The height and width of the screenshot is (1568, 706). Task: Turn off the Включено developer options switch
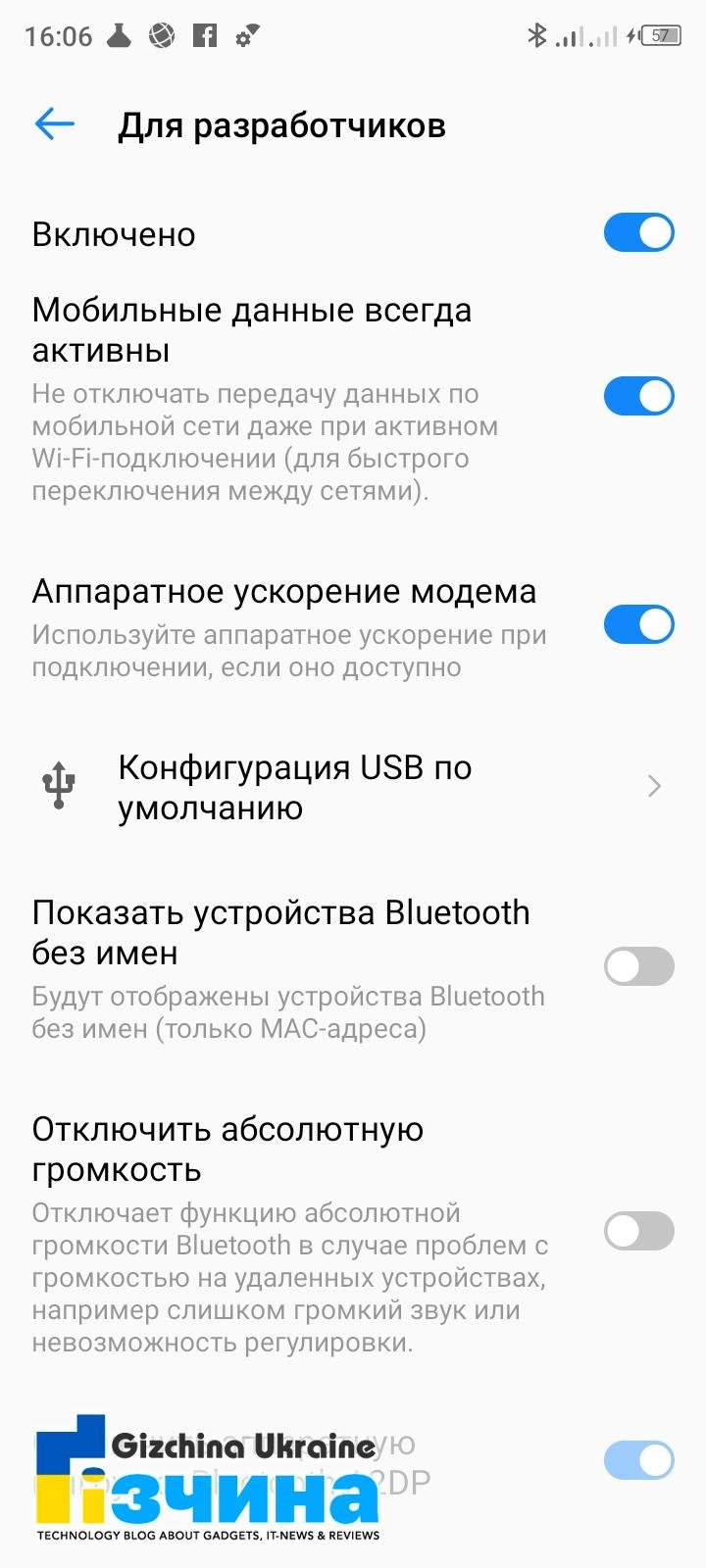click(x=638, y=233)
